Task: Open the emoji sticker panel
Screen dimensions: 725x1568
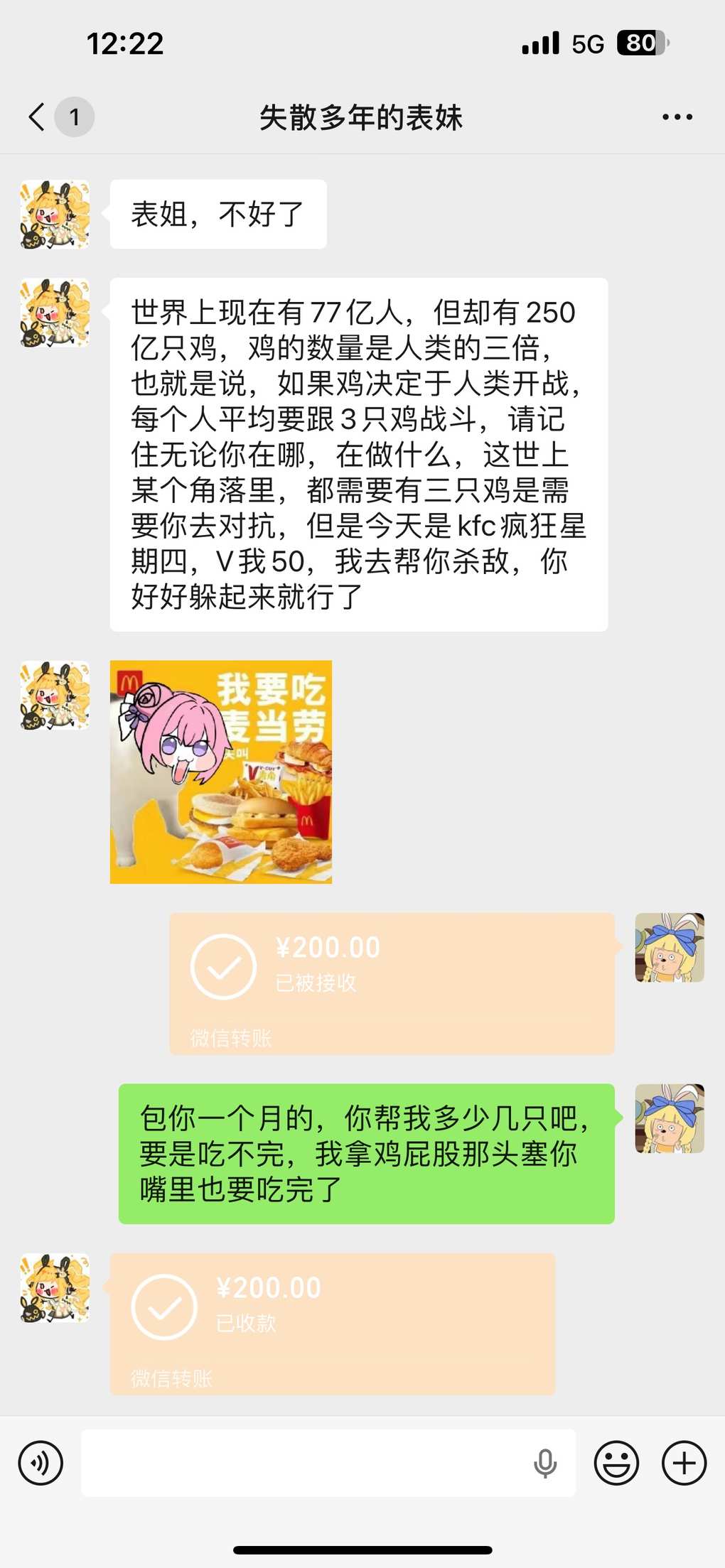Action: click(x=616, y=1463)
